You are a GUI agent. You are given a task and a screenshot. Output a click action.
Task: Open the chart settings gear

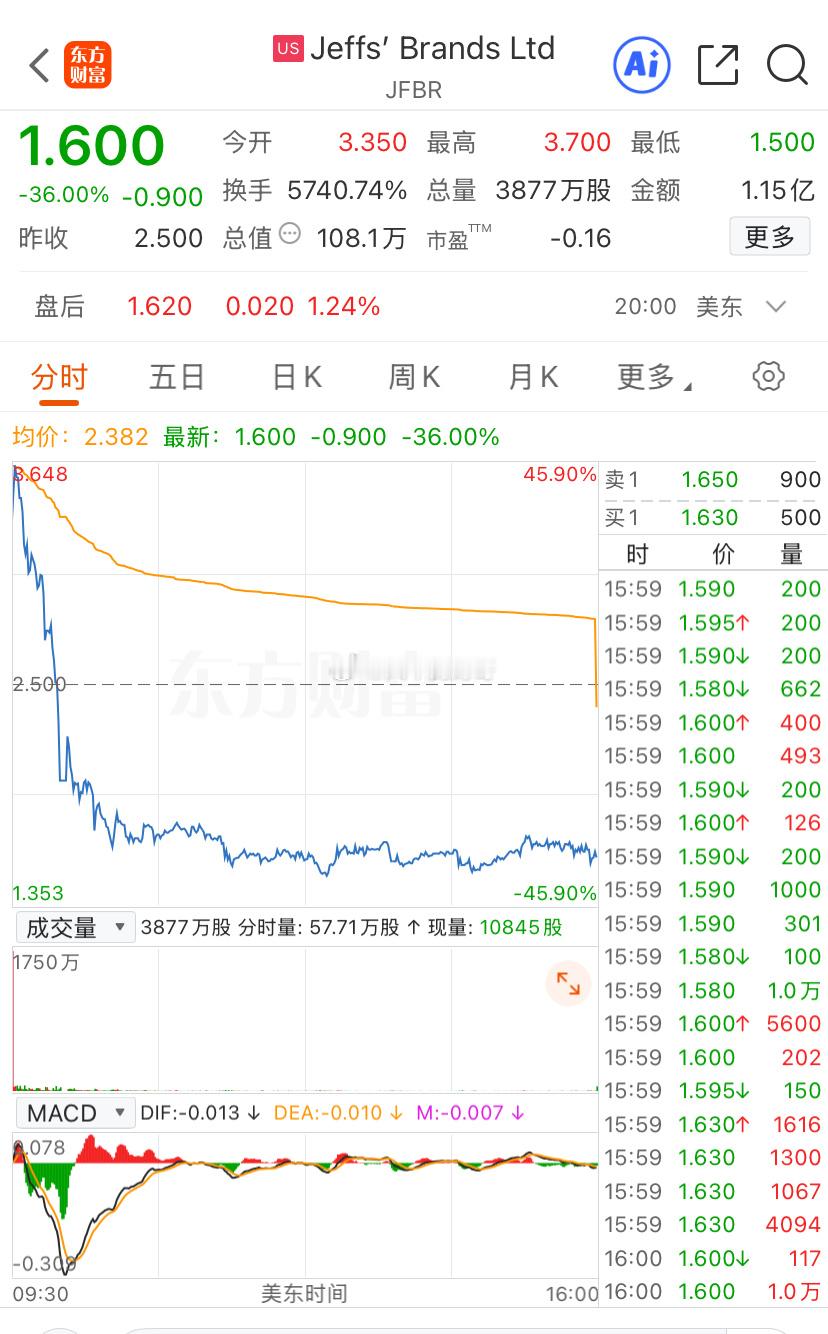click(x=767, y=376)
